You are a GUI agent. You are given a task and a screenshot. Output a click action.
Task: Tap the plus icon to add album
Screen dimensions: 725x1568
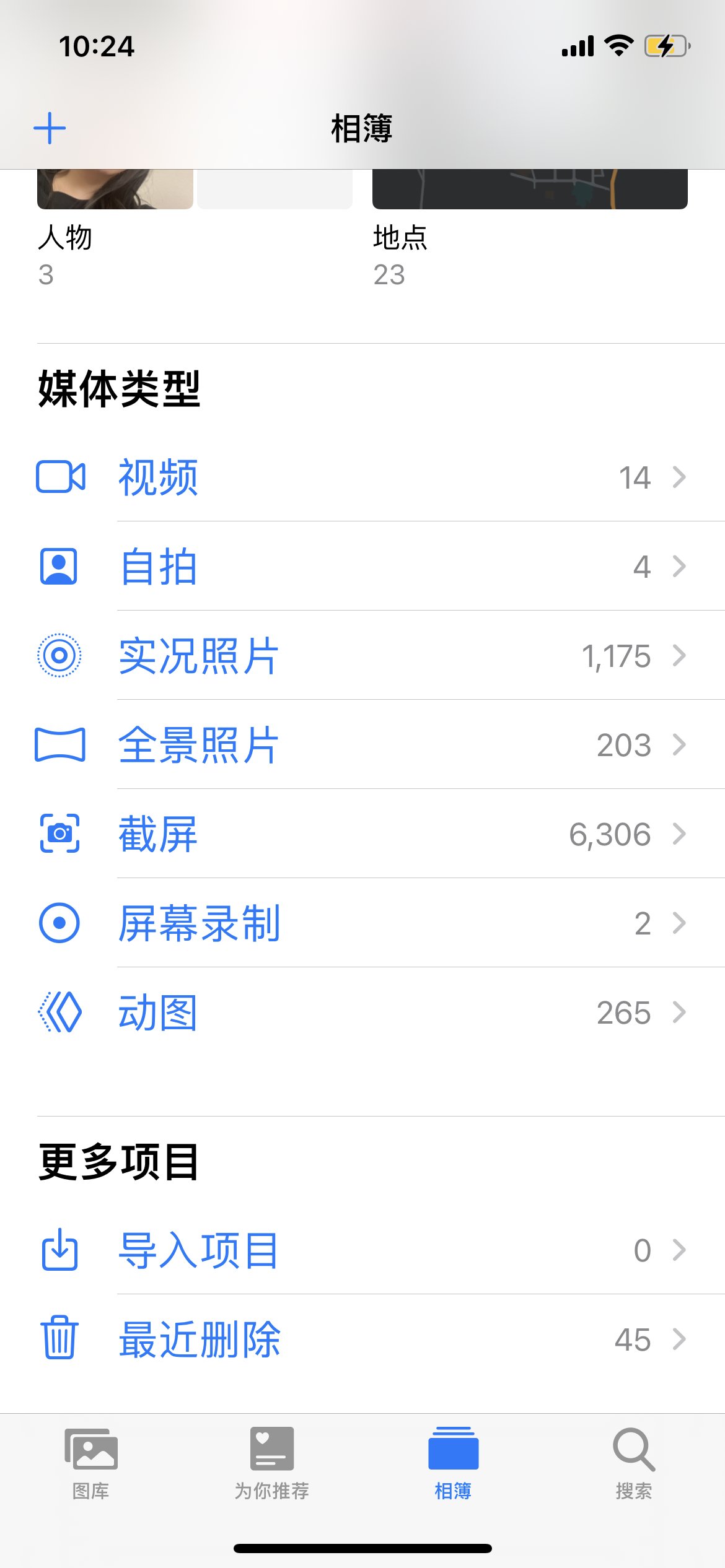tap(50, 129)
